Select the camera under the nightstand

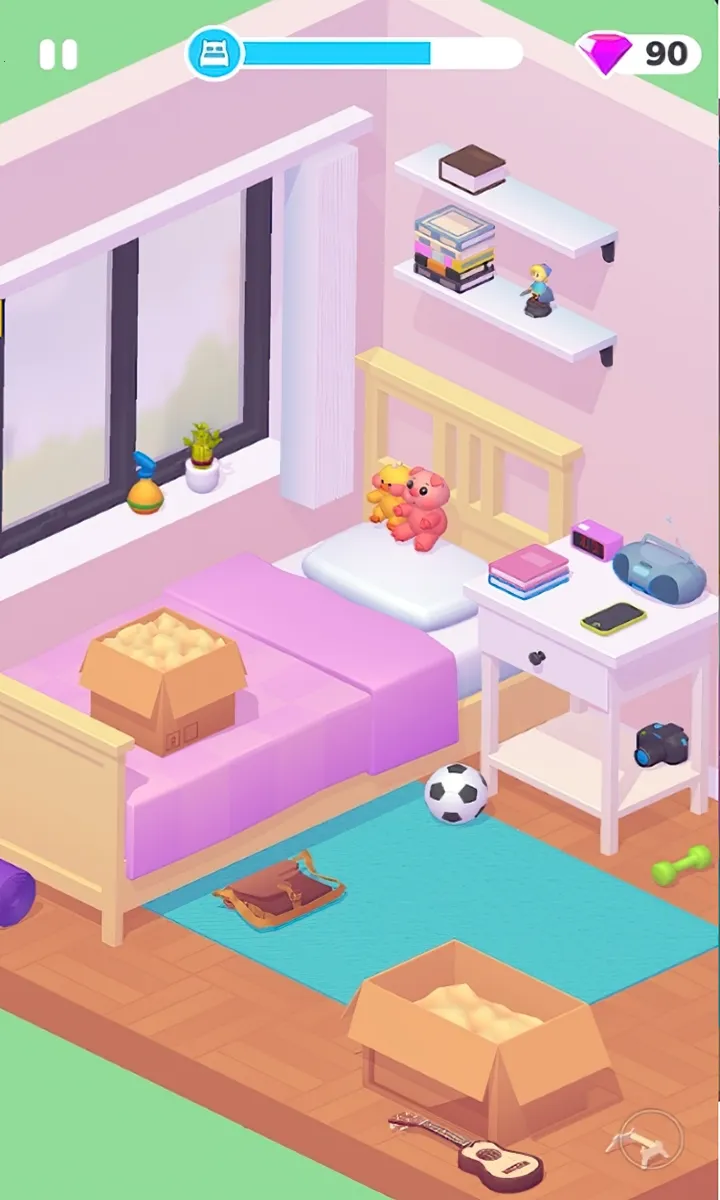pos(661,745)
